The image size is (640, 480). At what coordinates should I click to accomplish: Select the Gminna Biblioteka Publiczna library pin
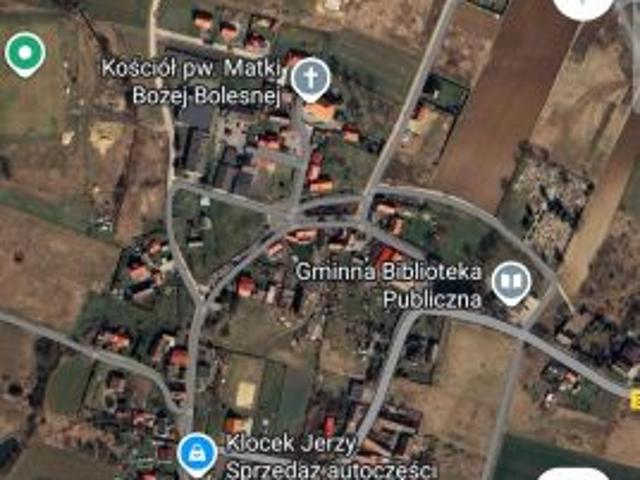(x=511, y=280)
